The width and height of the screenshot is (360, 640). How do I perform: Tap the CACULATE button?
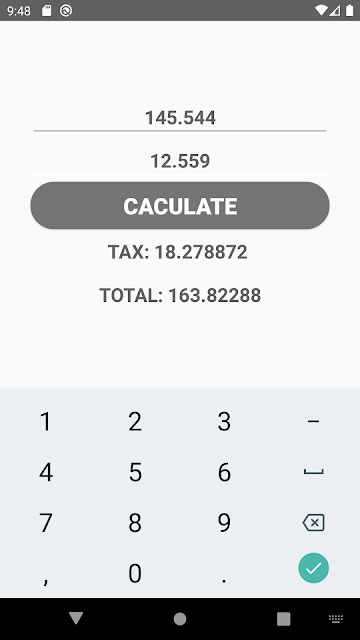click(x=180, y=205)
